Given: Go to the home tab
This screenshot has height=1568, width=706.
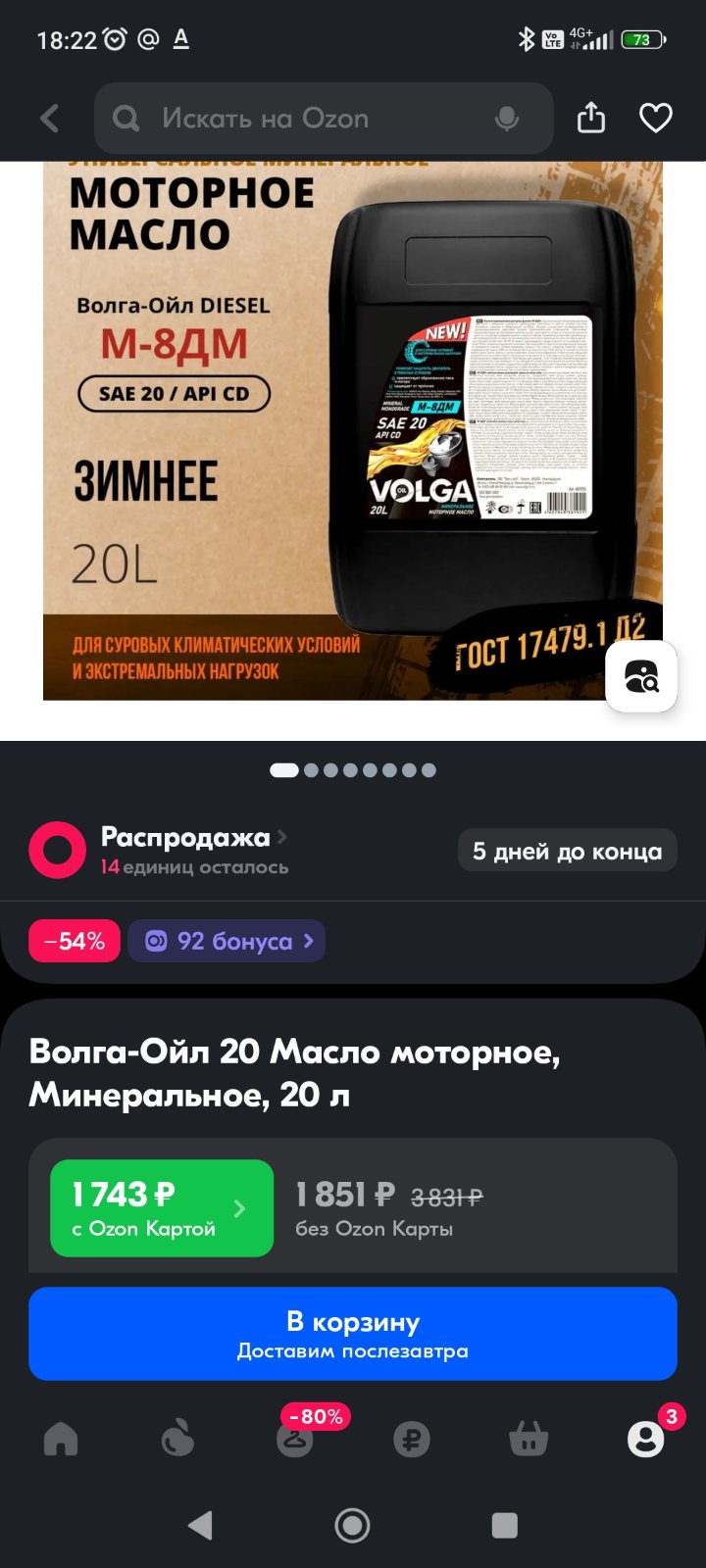Looking at the screenshot, I should pyautogui.click(x=61, y=1439).
